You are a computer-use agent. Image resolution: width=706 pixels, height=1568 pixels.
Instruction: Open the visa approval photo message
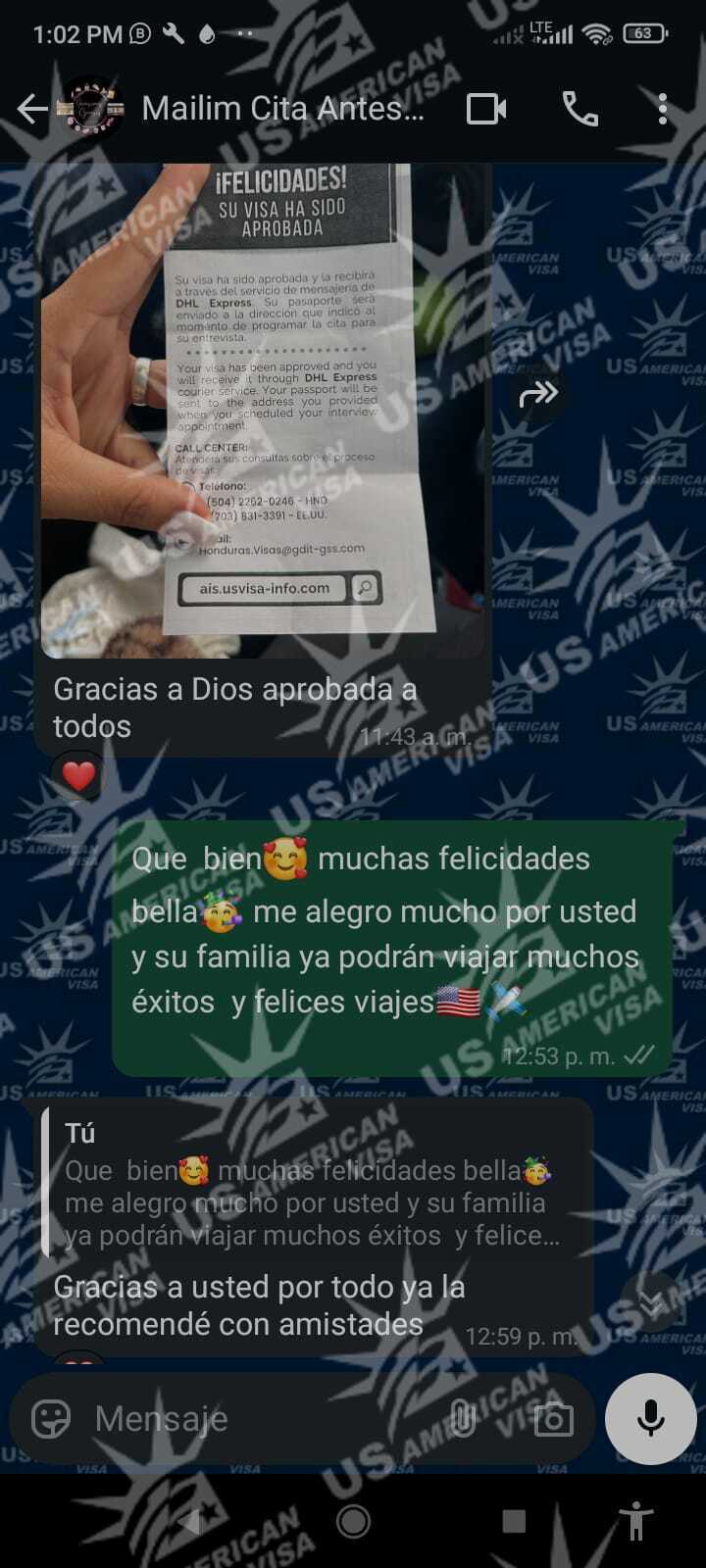point(262,412)
